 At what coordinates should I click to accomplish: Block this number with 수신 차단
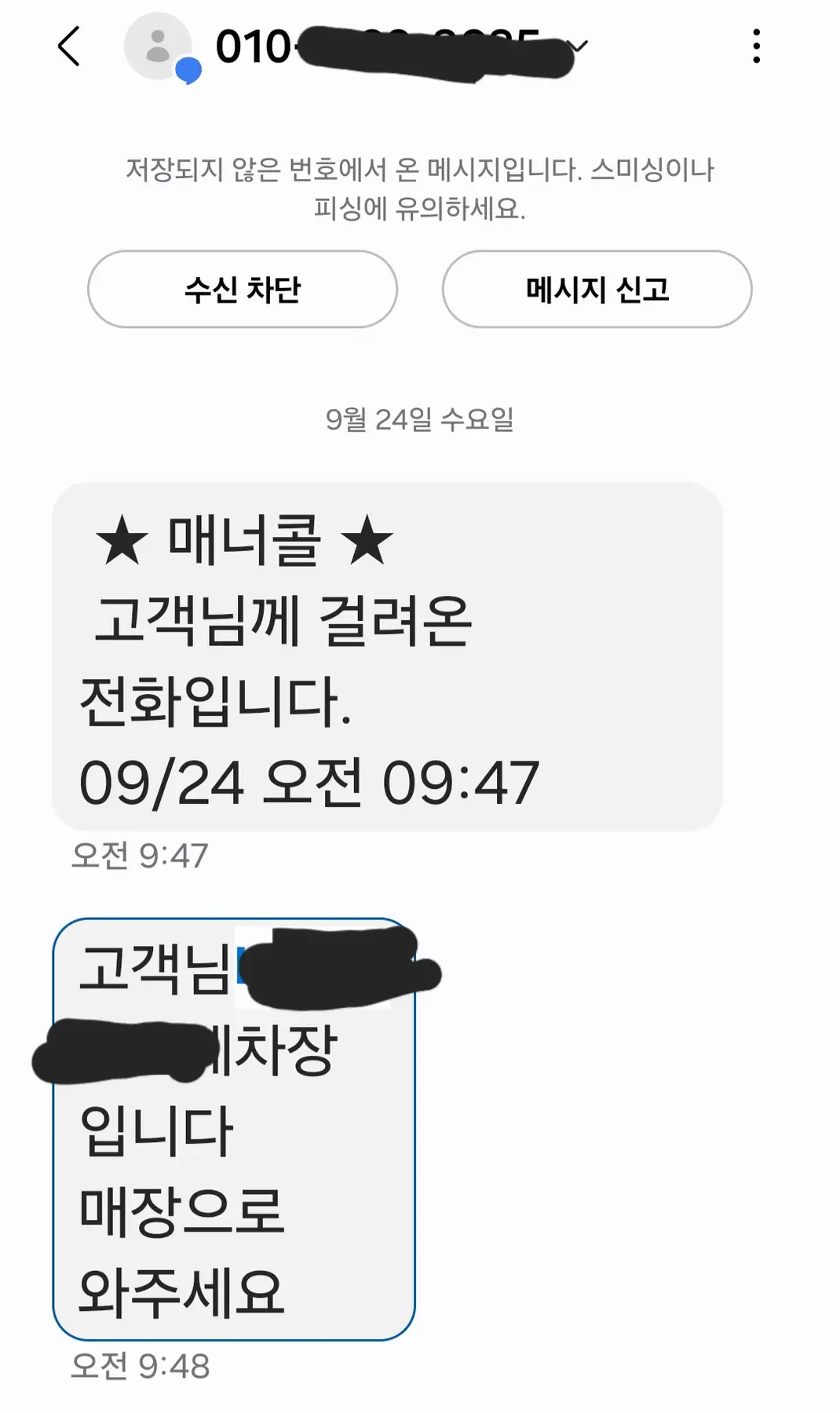[x=243, y=289]
